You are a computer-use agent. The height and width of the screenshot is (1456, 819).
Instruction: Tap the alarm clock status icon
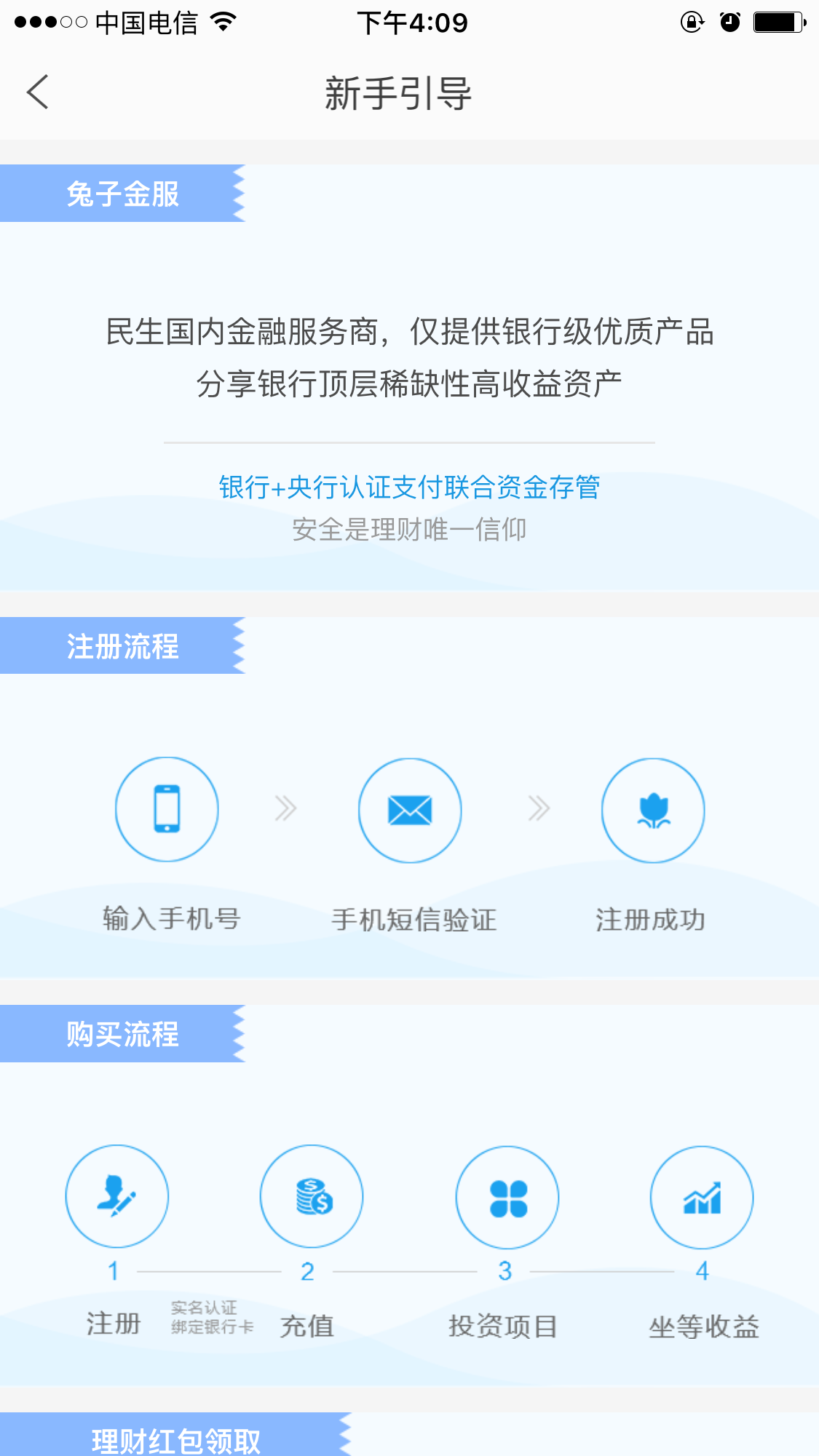tap(729, 23)
